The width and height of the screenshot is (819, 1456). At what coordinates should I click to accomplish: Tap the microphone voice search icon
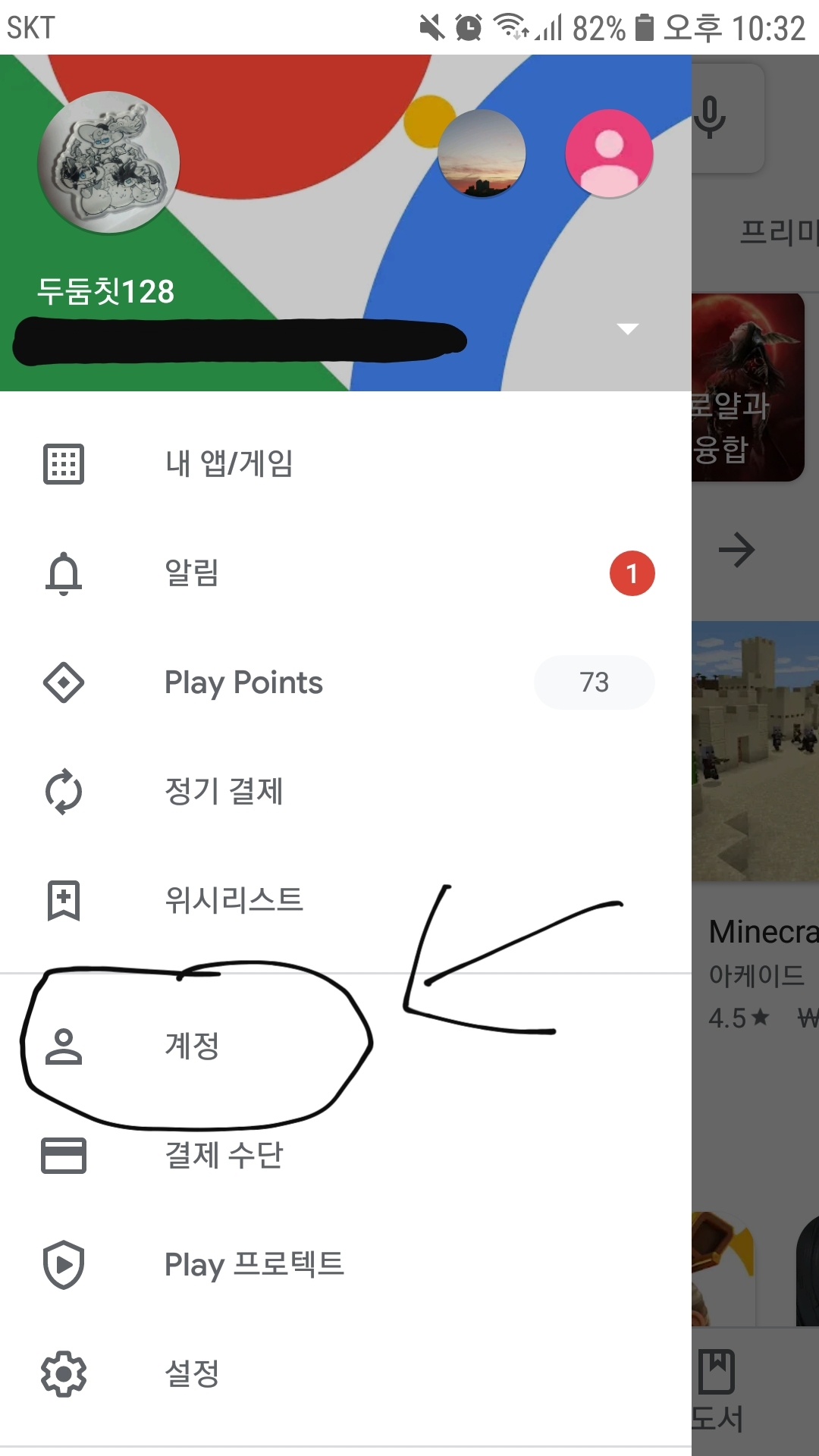pos(710,118)
